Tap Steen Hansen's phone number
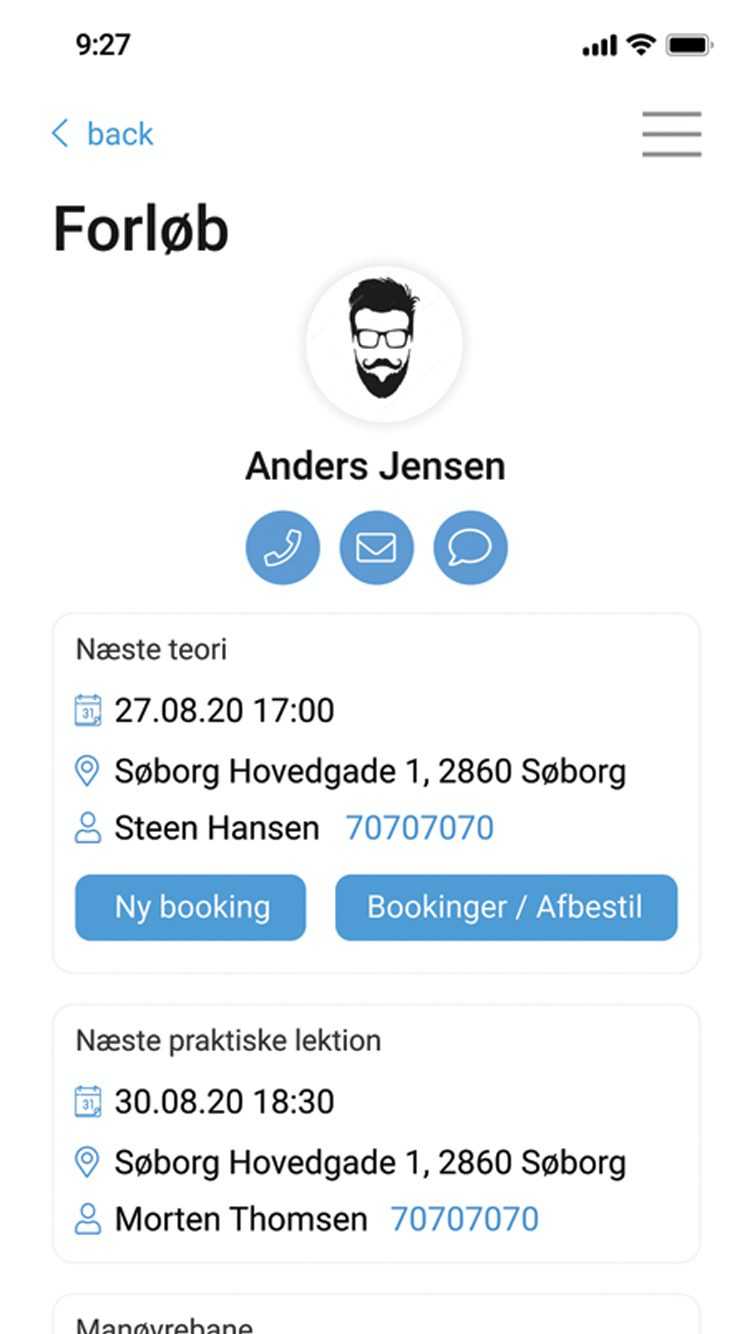The image size is (750, 1334). click(419, 828)
